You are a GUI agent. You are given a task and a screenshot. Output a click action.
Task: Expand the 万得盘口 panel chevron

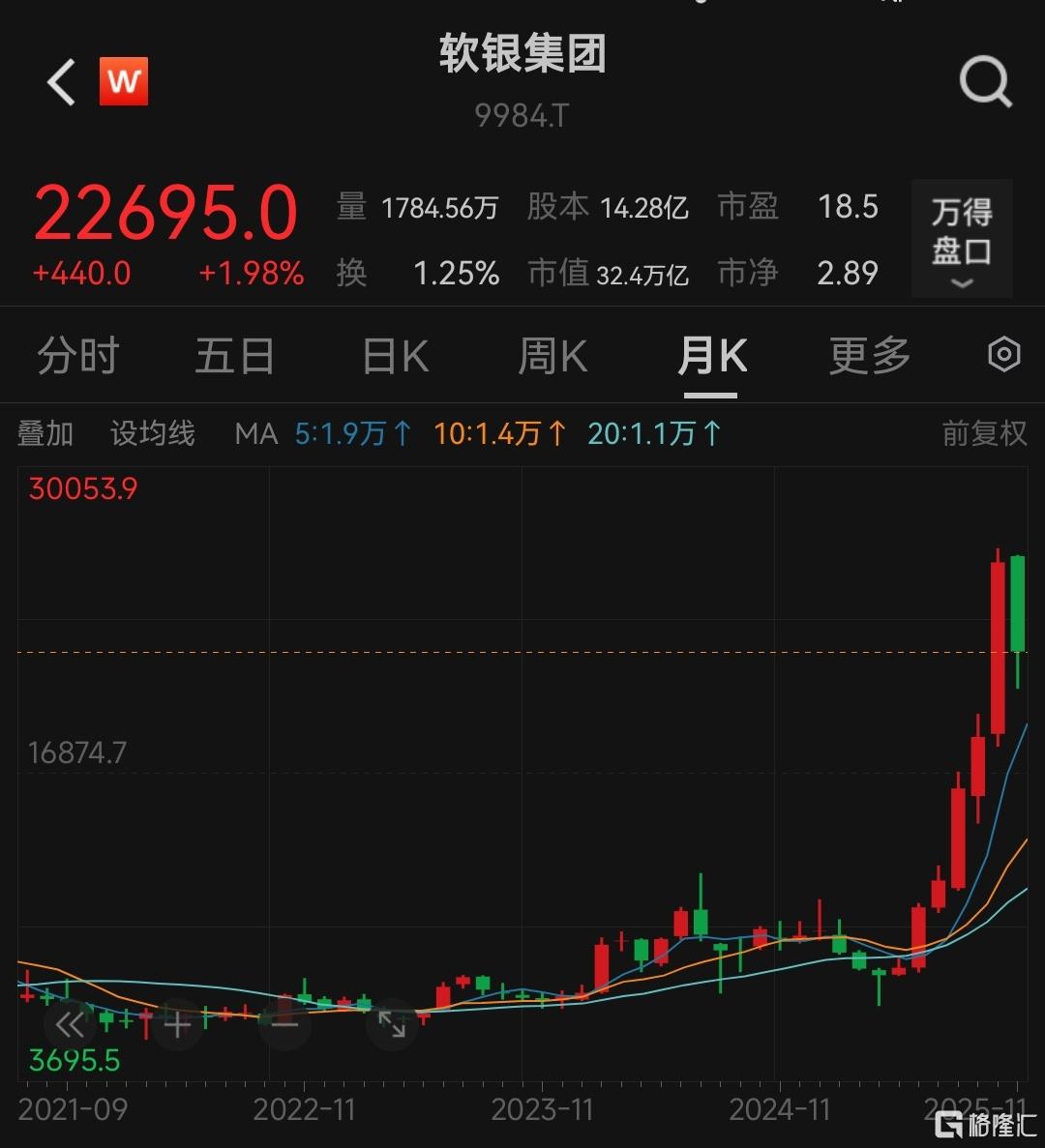point(961,283)
